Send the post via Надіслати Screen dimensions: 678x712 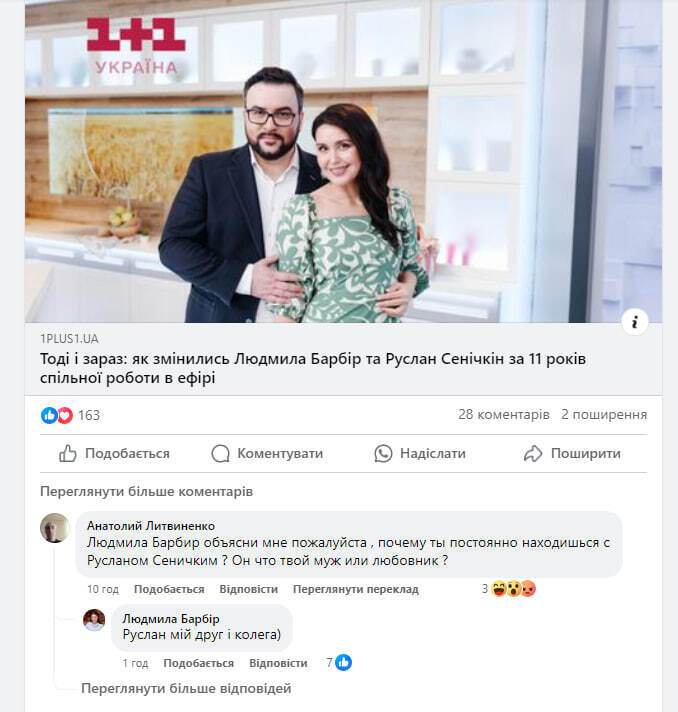coord(420,453)
